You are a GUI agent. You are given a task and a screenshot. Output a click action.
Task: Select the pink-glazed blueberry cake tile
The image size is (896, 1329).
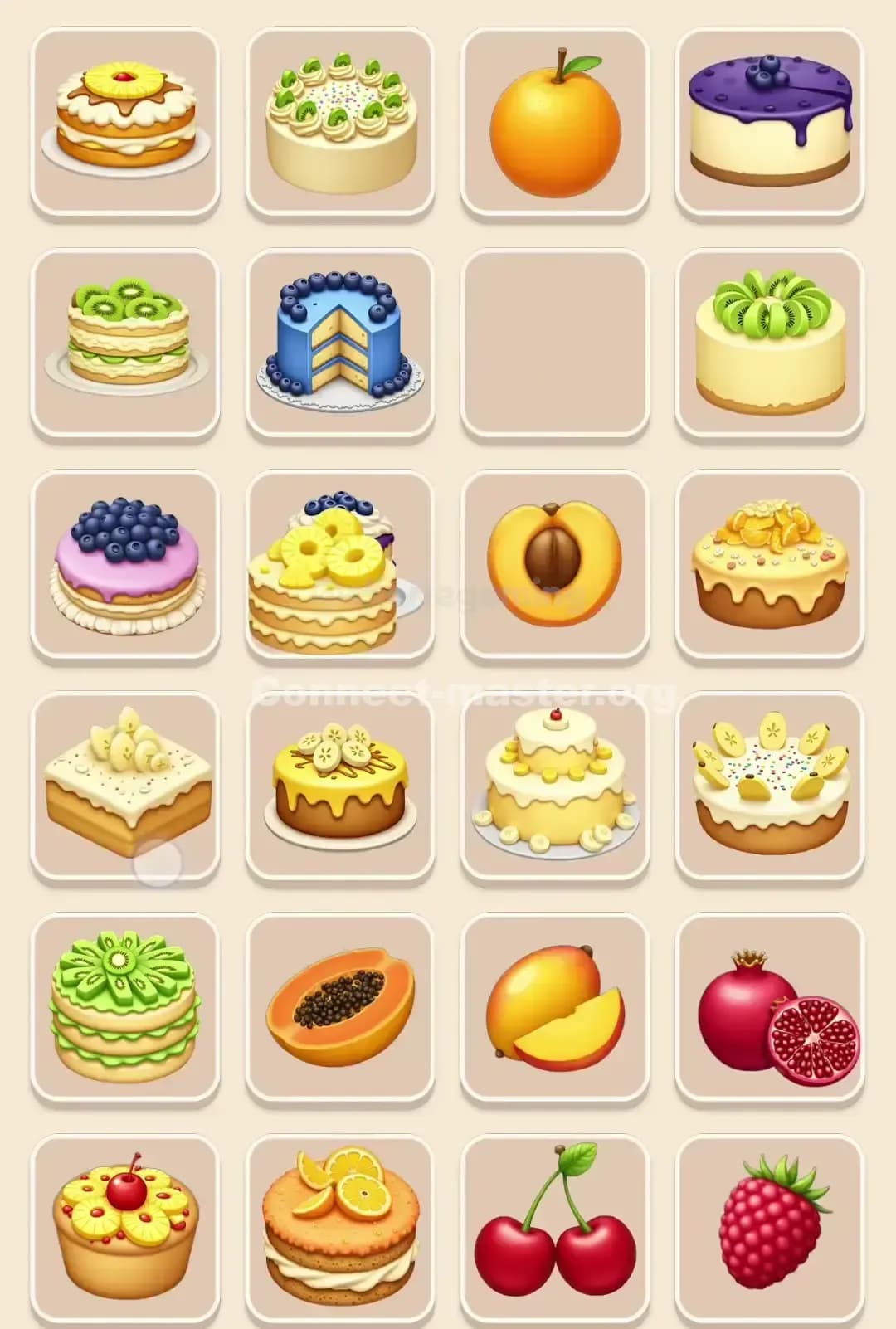coord(125,564)
